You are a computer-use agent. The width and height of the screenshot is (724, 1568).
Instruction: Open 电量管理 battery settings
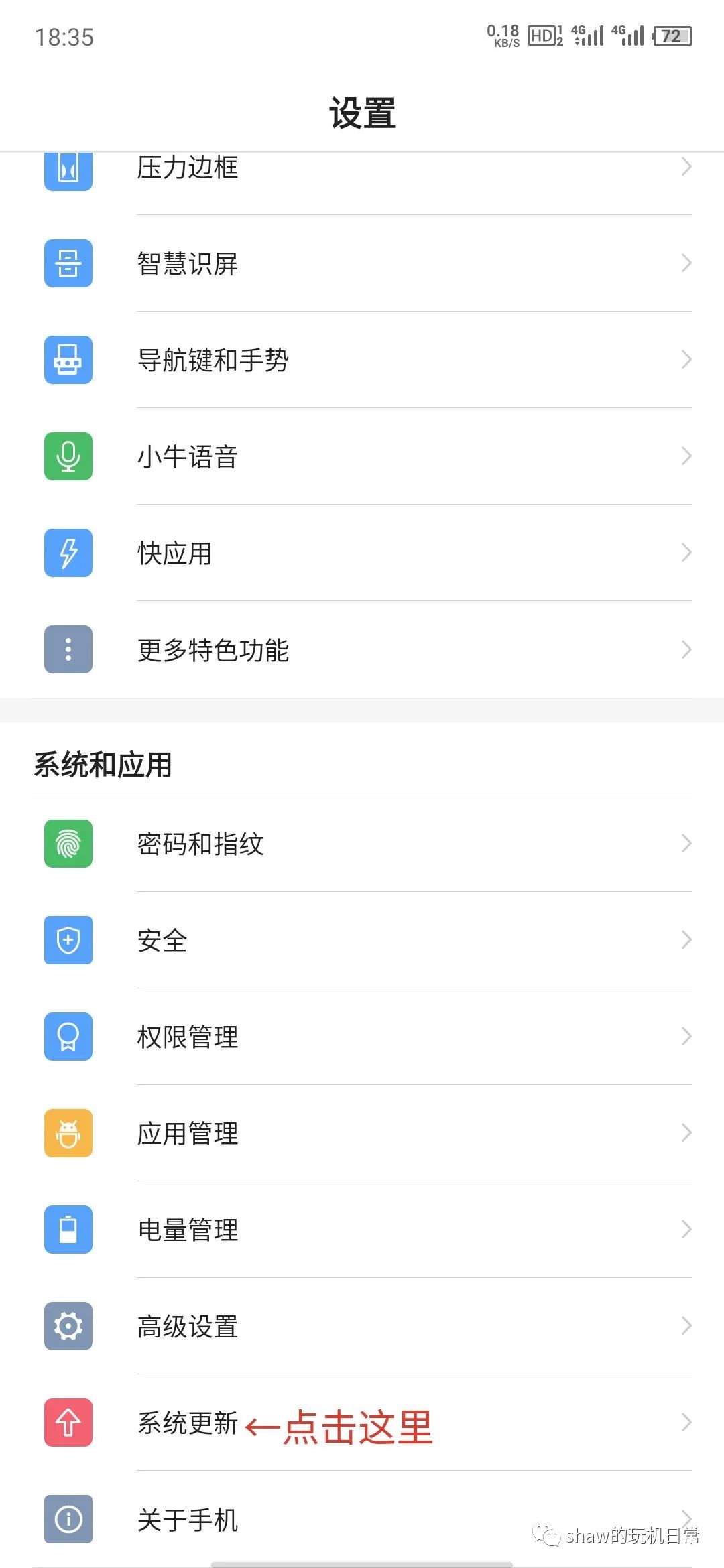coord(362,1229)
